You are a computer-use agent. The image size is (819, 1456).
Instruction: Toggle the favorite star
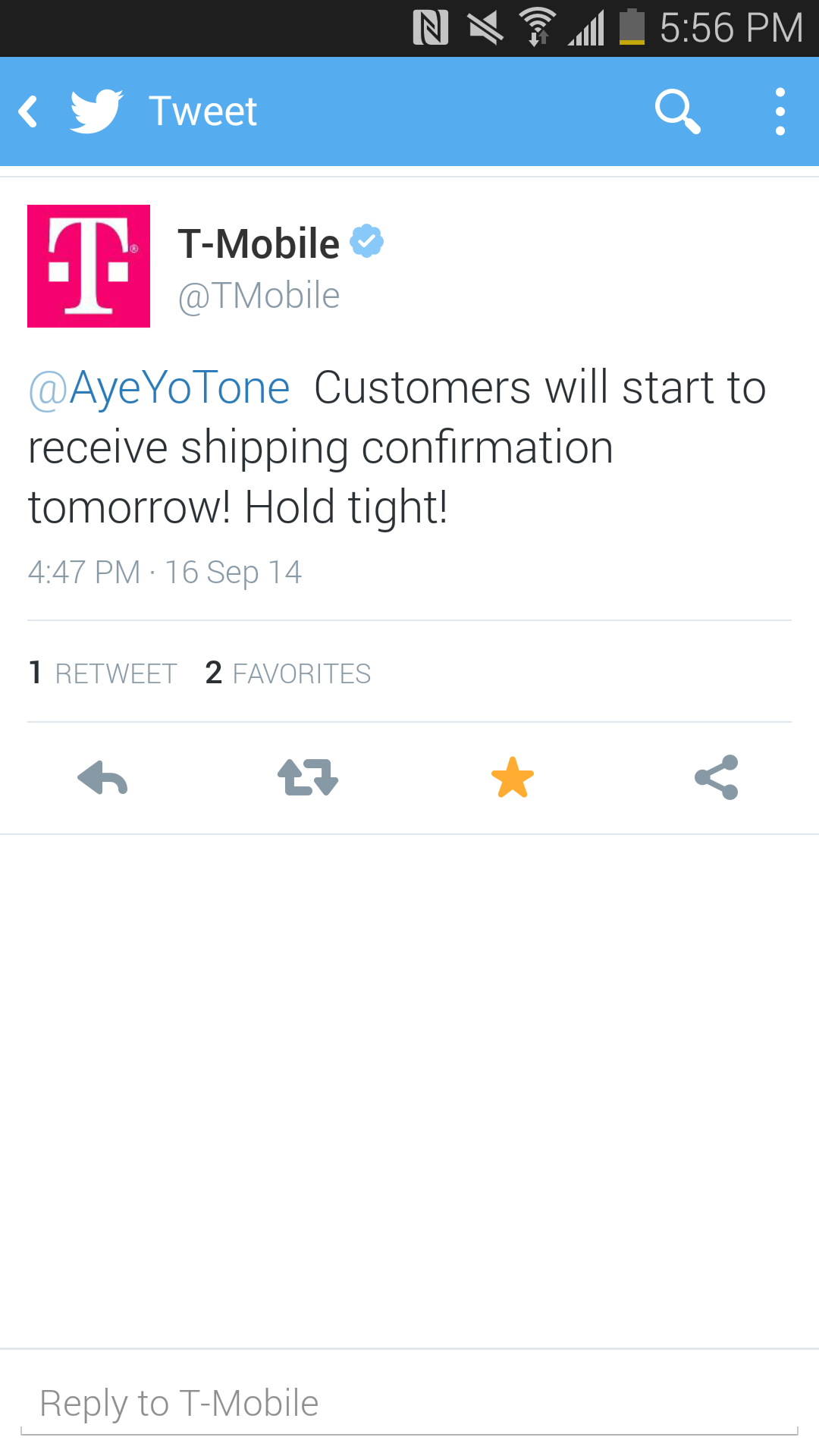tap(513, 778)
